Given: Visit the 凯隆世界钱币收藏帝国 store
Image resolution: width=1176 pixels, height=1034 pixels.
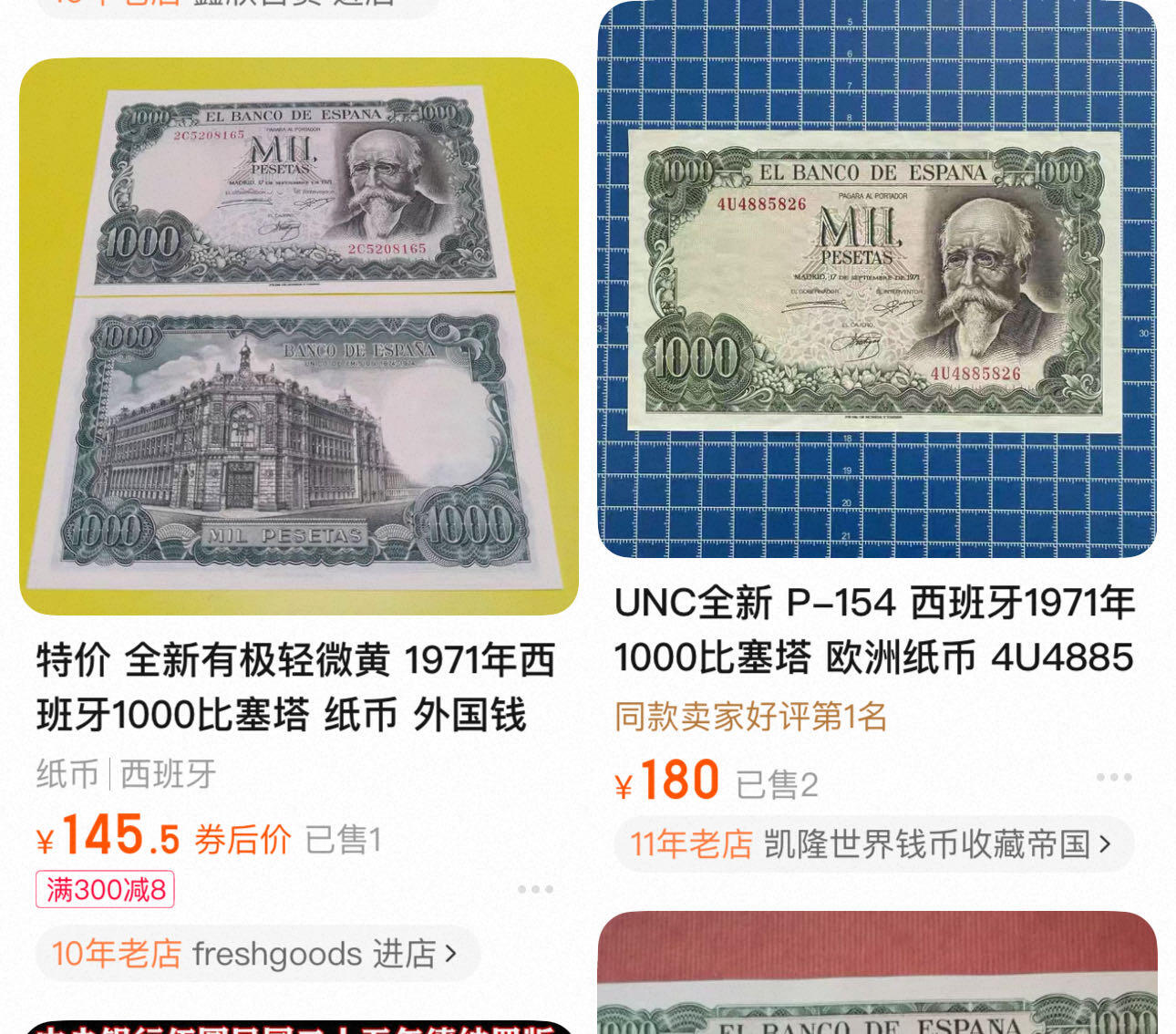Looking at the screenshot, I should (872, 844).
